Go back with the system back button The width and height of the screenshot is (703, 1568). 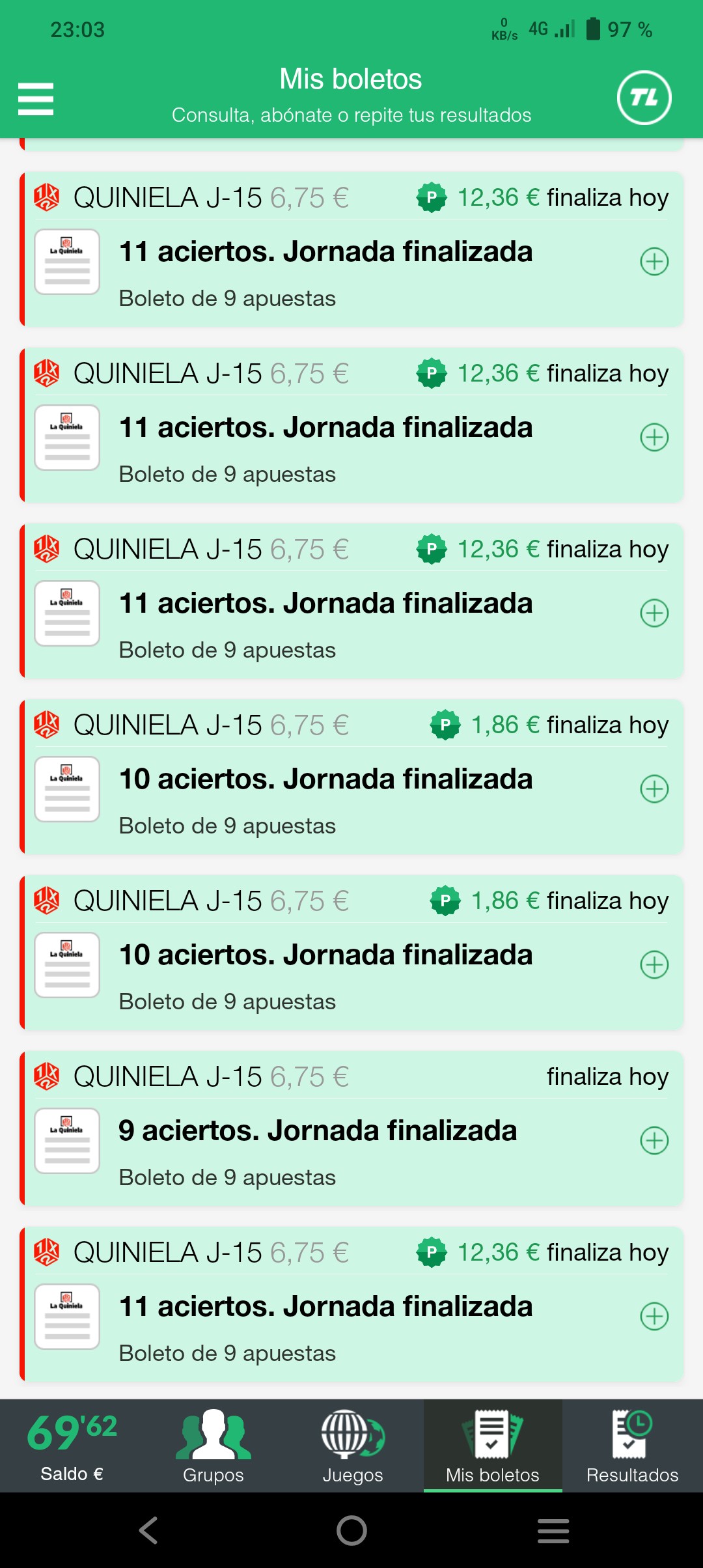pyautogui.click(x=148, y=1530)
